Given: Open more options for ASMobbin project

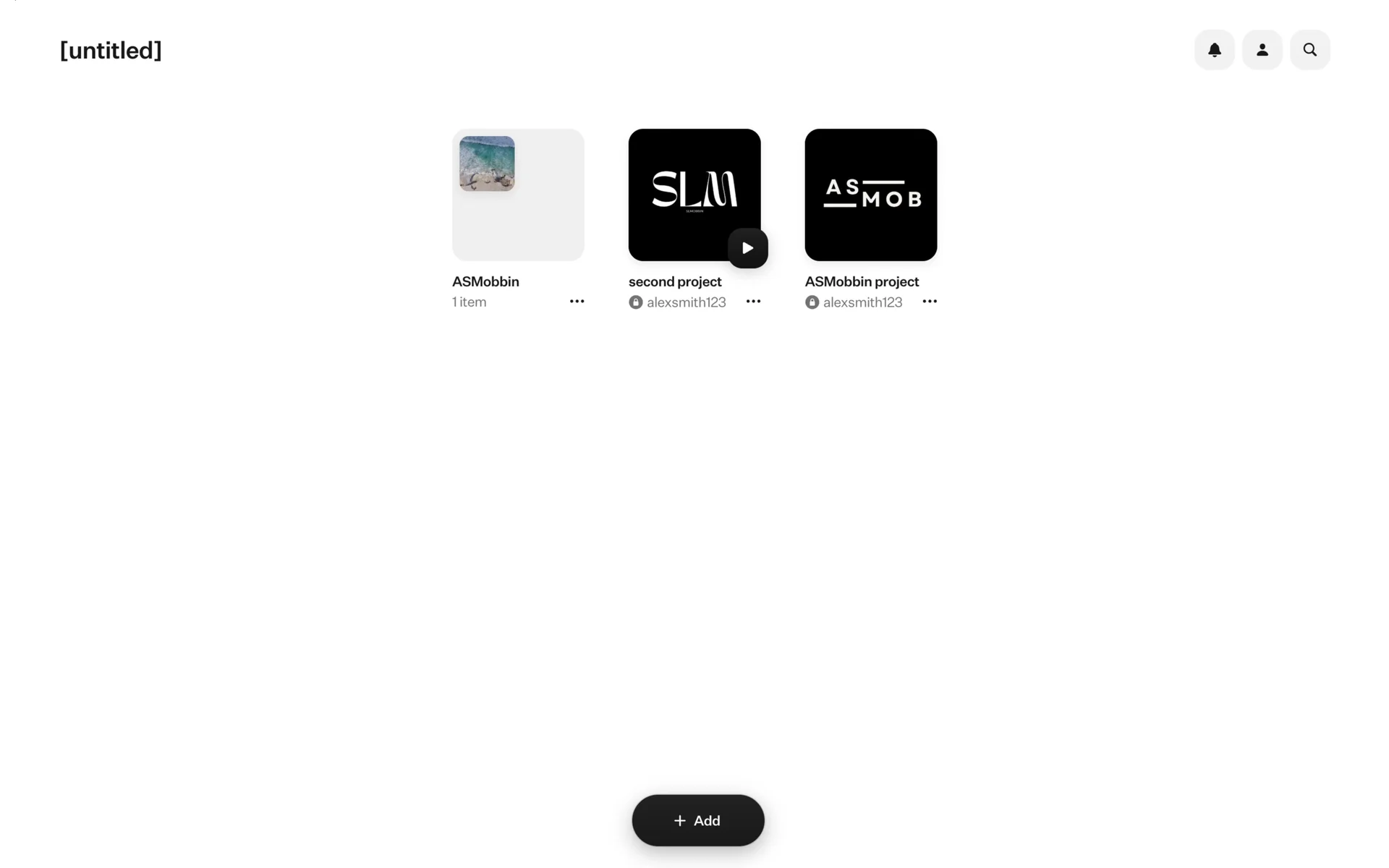Looking at the screenshot, I should [930, 302].
